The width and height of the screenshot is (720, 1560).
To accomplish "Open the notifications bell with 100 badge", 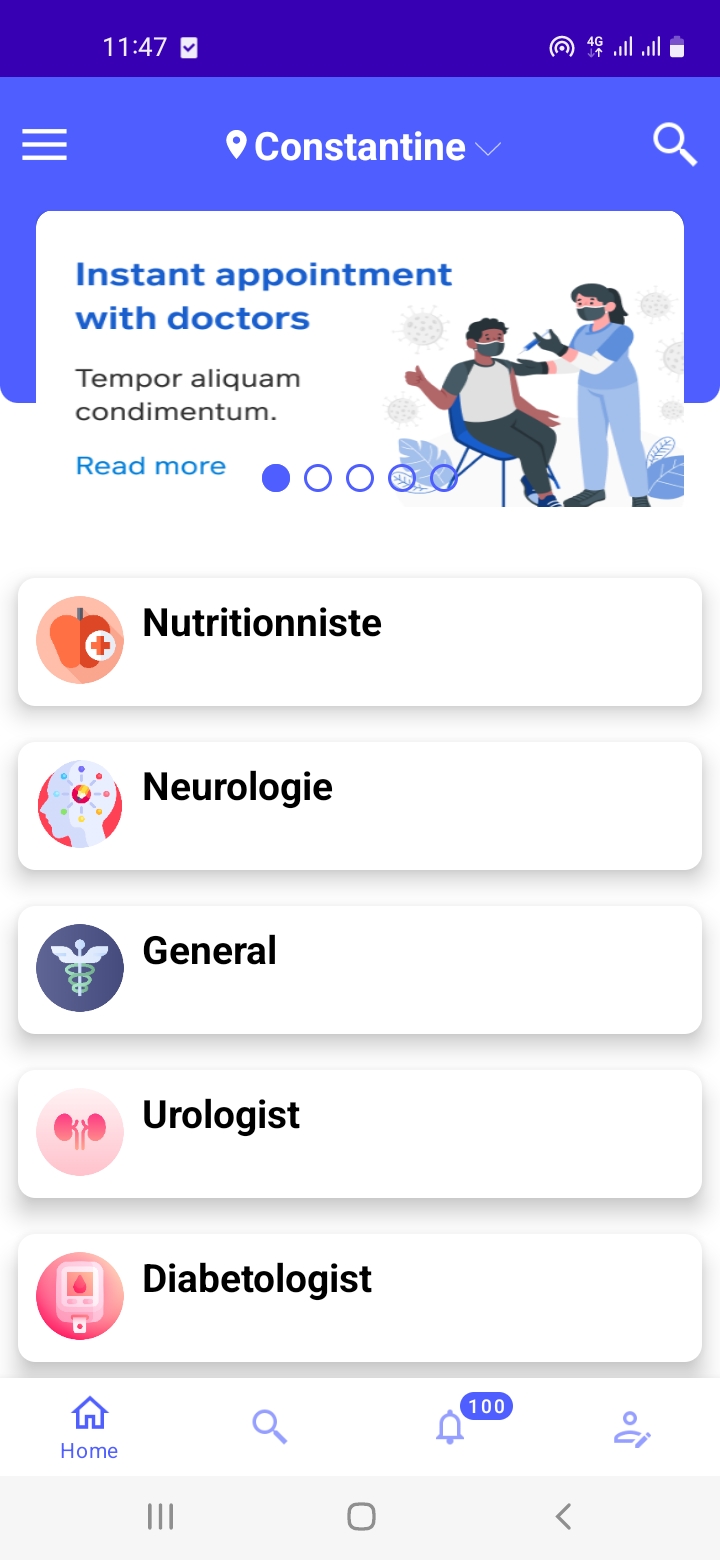I will [451, 1427].
